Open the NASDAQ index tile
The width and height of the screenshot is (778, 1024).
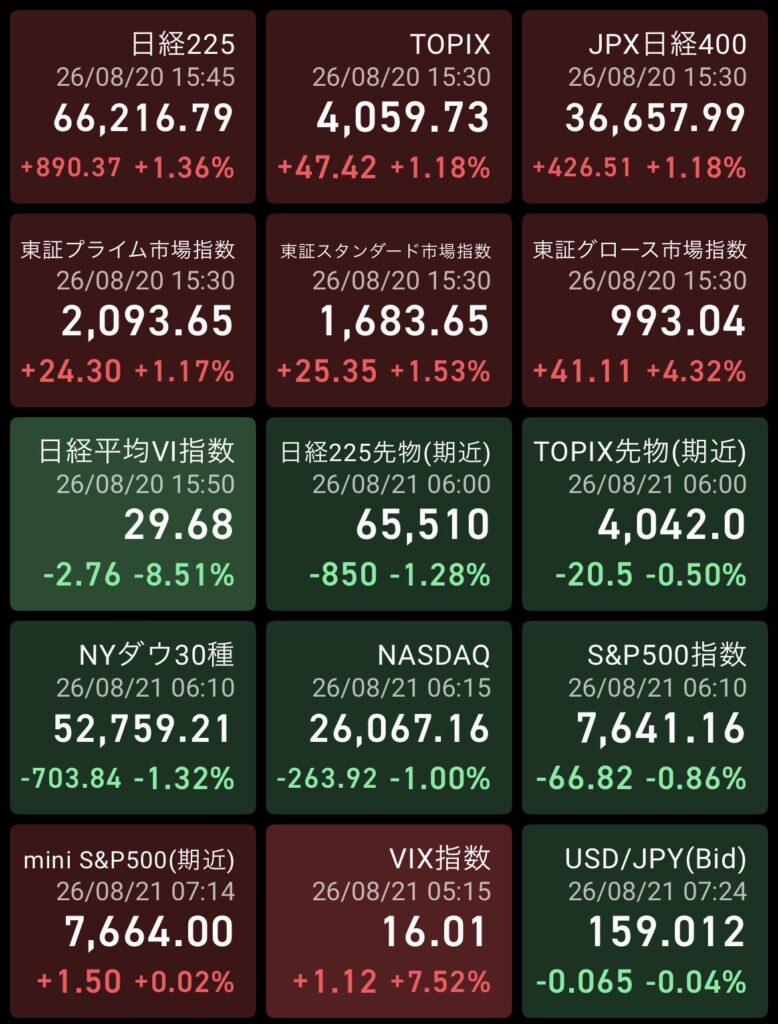tap(389, 718)
